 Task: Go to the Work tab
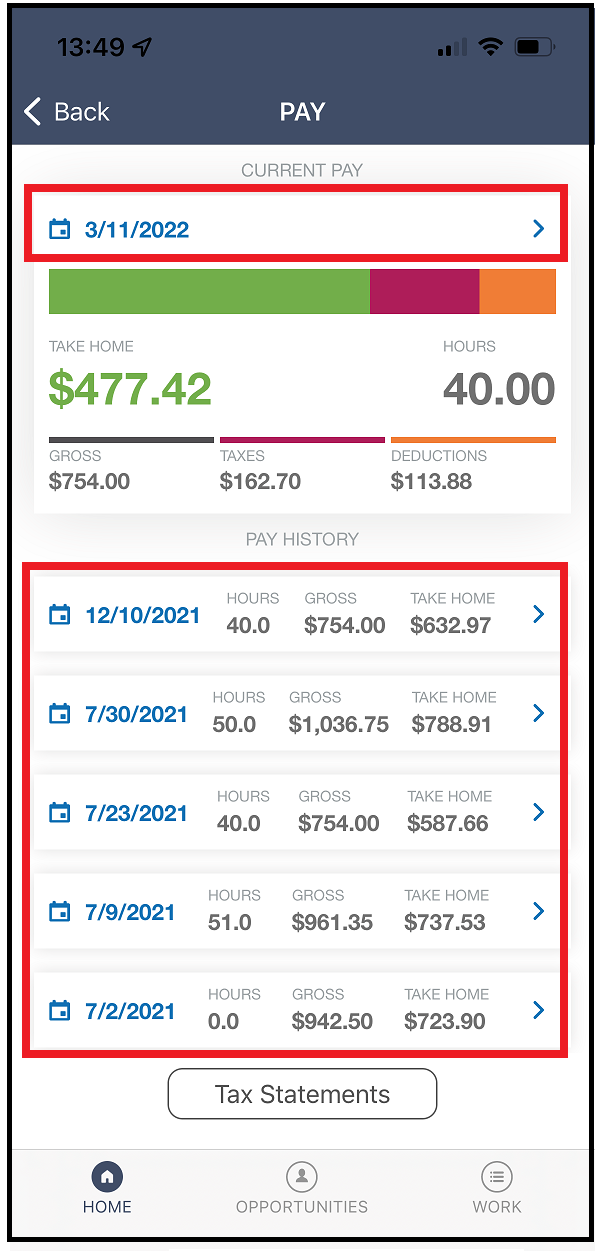pyautogui.click(x=497, y=1188)
